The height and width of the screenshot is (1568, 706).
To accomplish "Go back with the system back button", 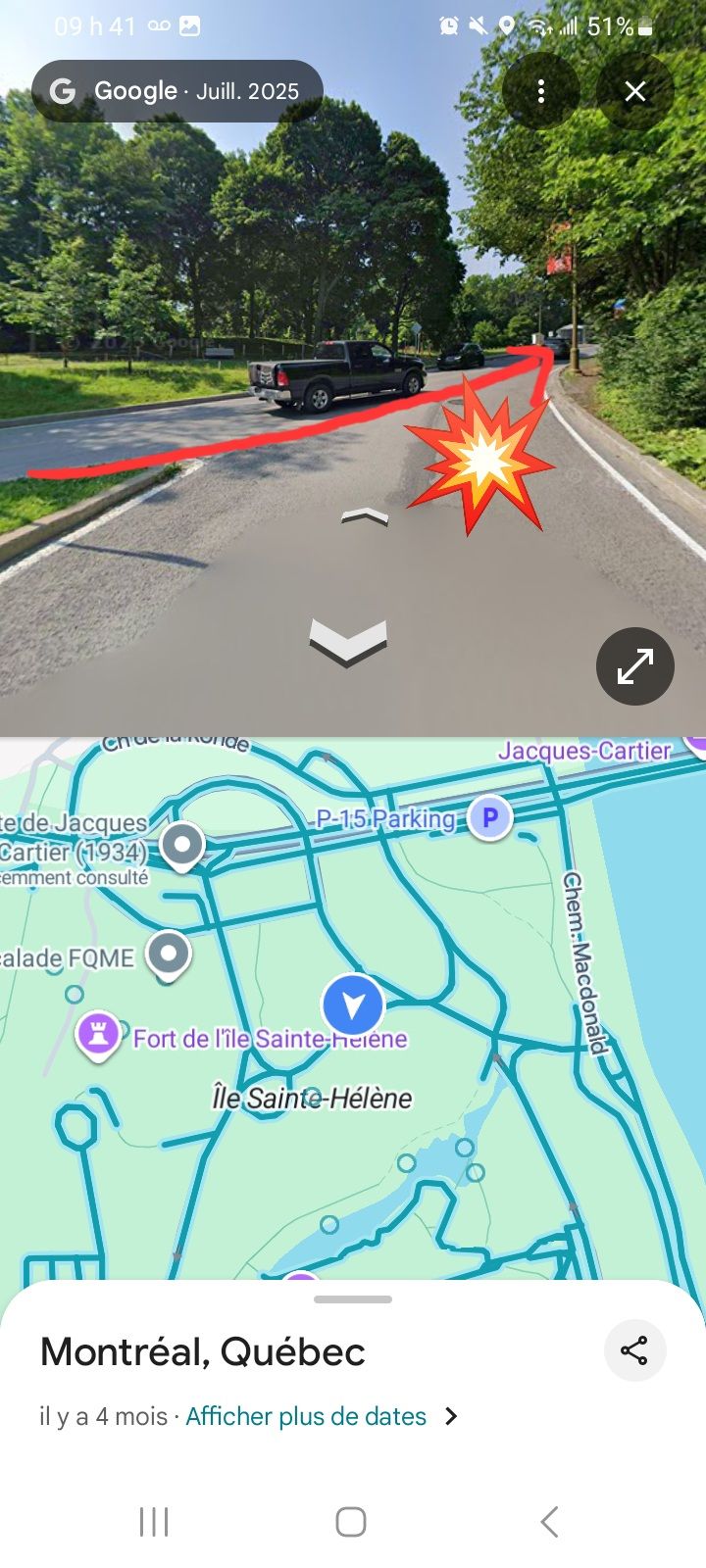I will pos(549,1522).
